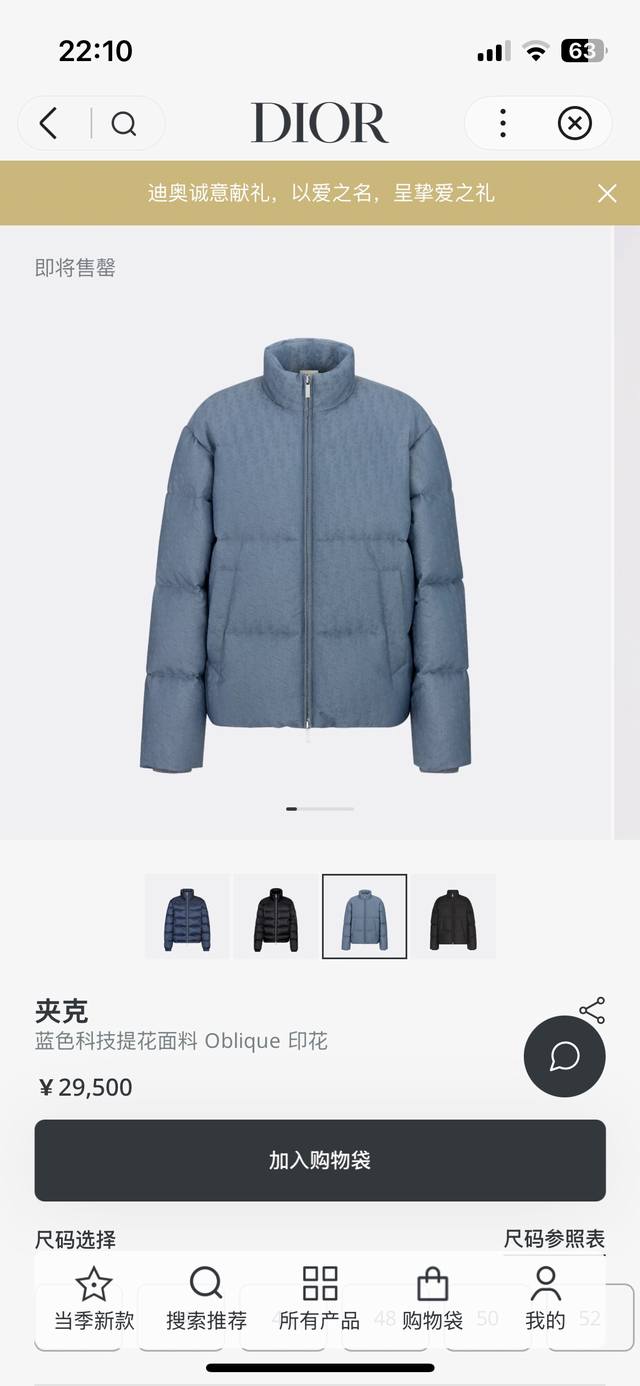Dismiss the gold 迪奥诚意献礼 banner
Viewport: 640px width, 1386px height.
[x=607, y=193]
